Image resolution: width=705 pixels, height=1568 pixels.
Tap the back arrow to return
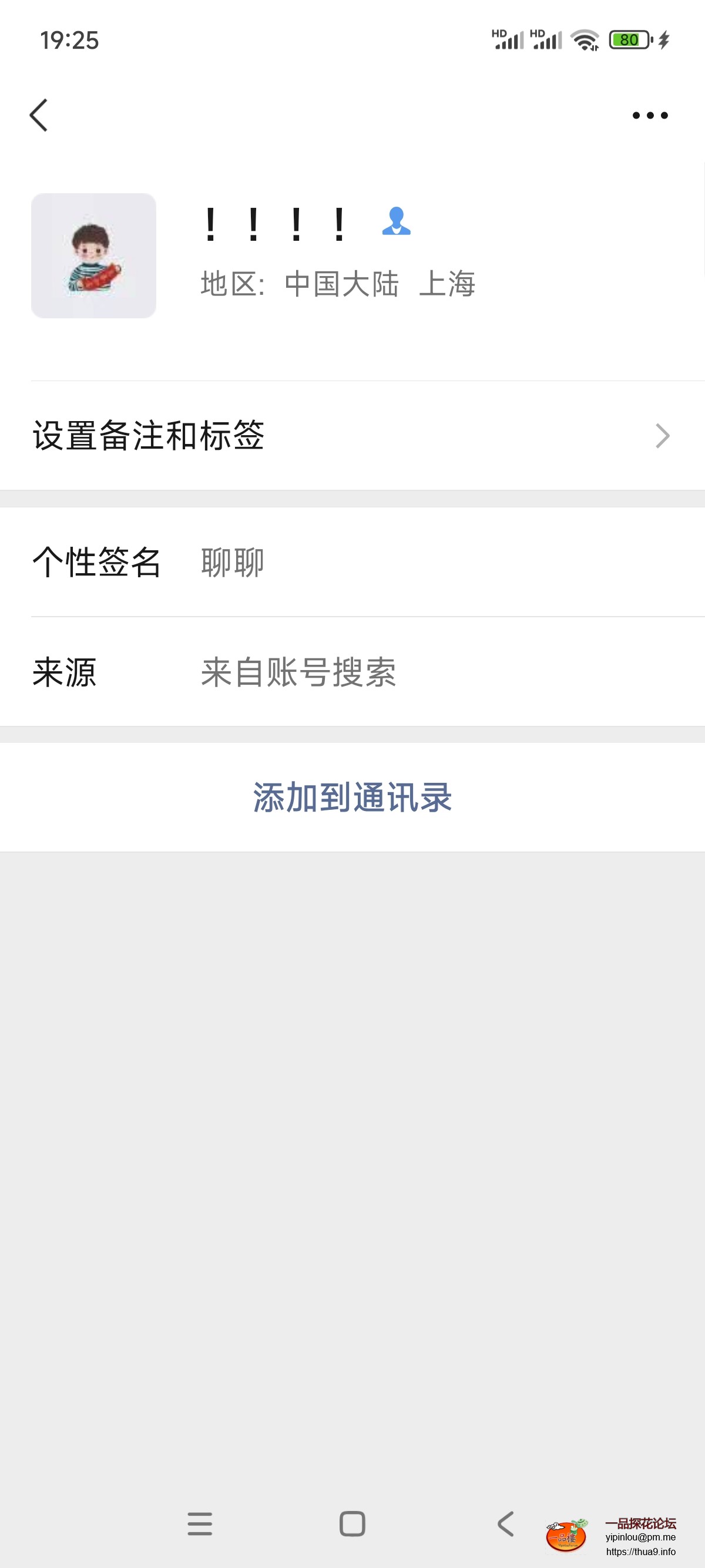click(39, 115)
